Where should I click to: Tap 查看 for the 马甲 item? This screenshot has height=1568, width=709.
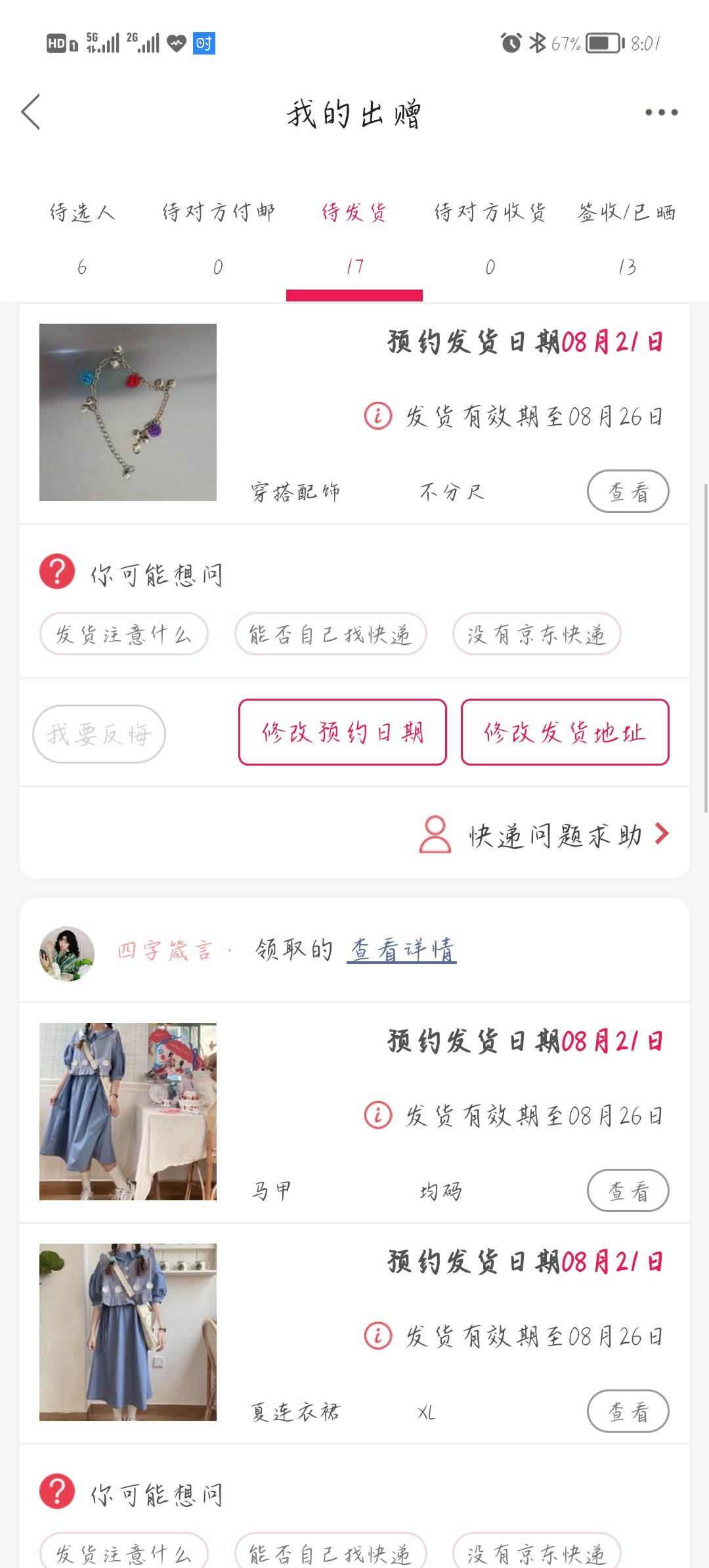pos(628,1190)
